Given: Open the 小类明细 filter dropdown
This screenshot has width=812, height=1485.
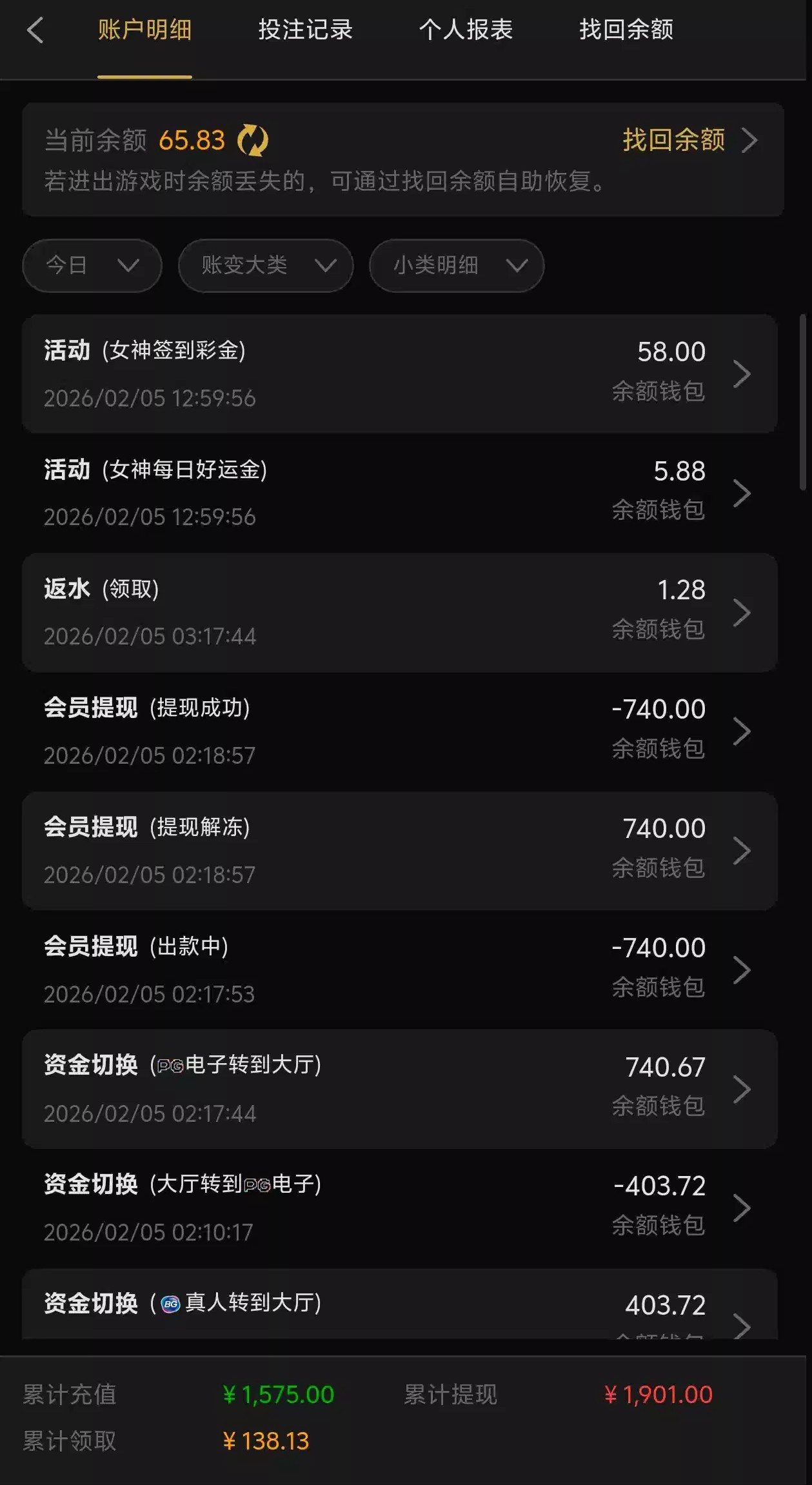Looking at the screenshot, I should pyautogui.click(x=457, y=265).
